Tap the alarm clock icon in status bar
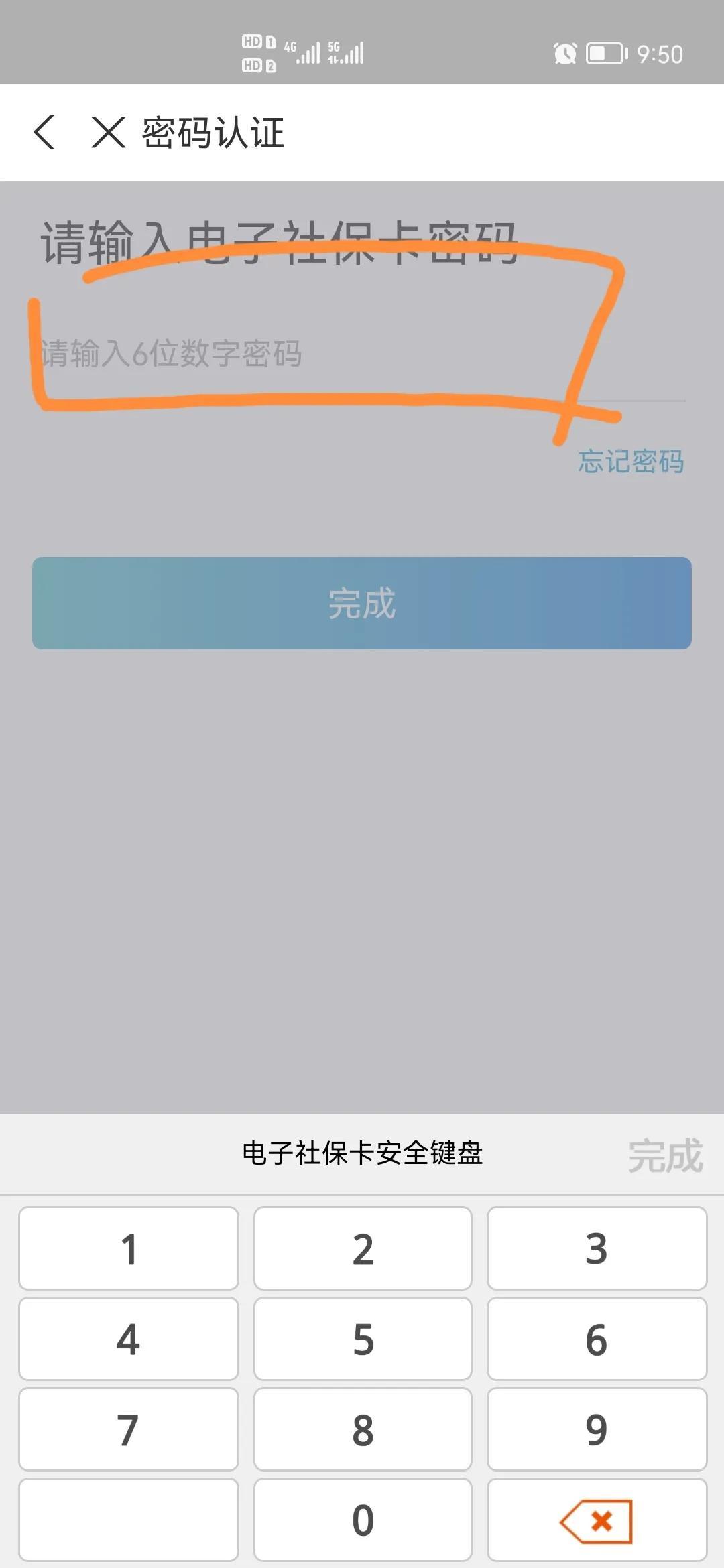 coord(563,54)
